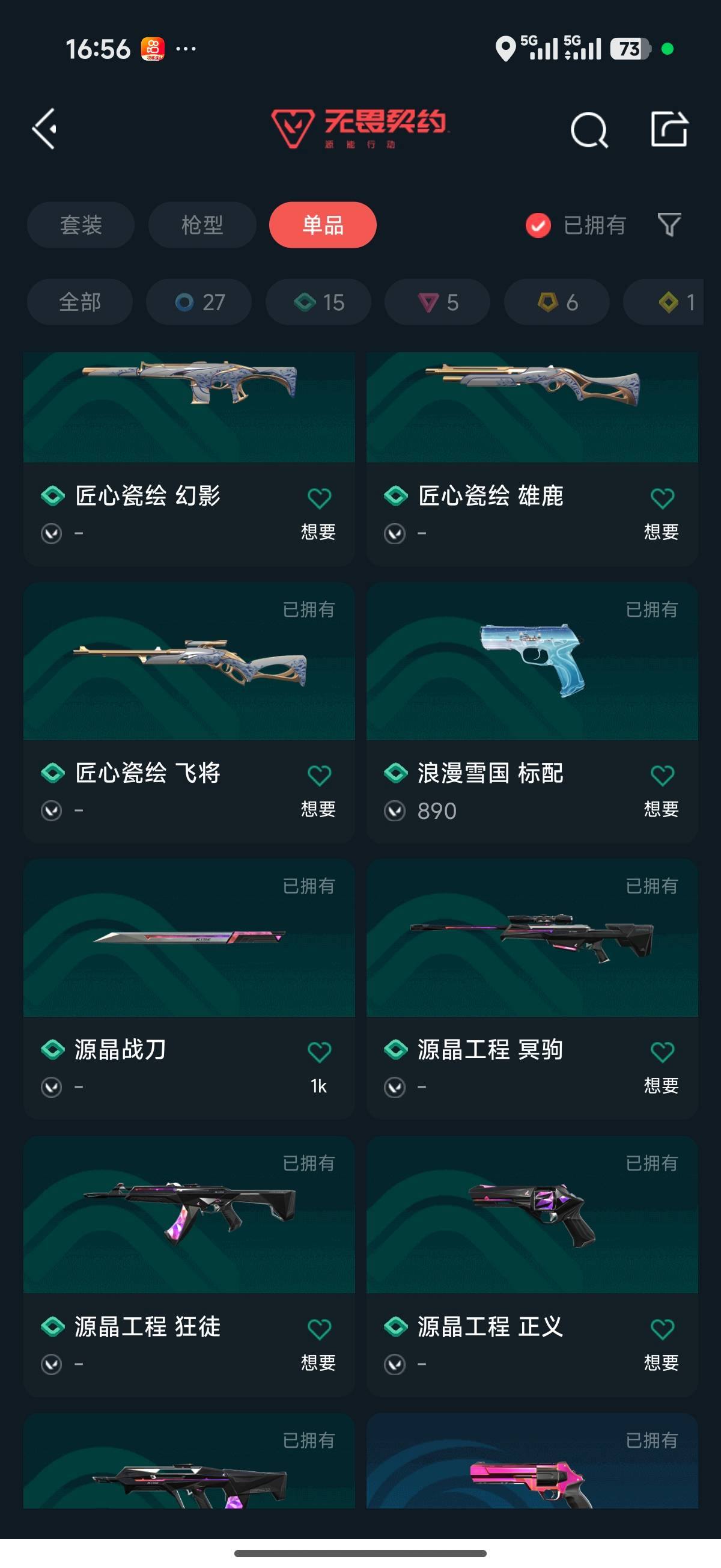Switch to the 套装 tab
Viewport: 721px width, 1568px height.
coord(81,225)
